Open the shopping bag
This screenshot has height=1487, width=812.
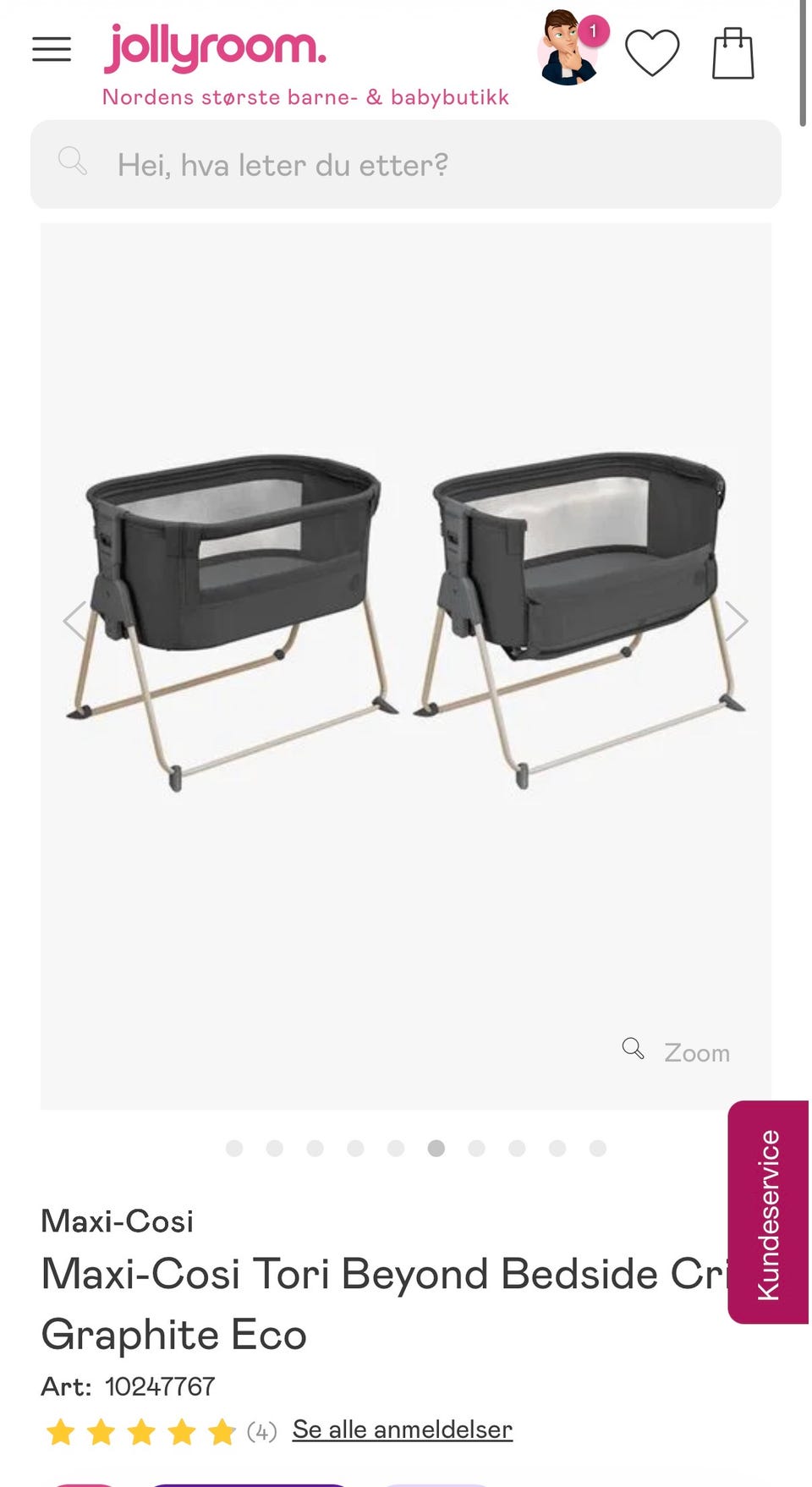(x=732, y=53)
